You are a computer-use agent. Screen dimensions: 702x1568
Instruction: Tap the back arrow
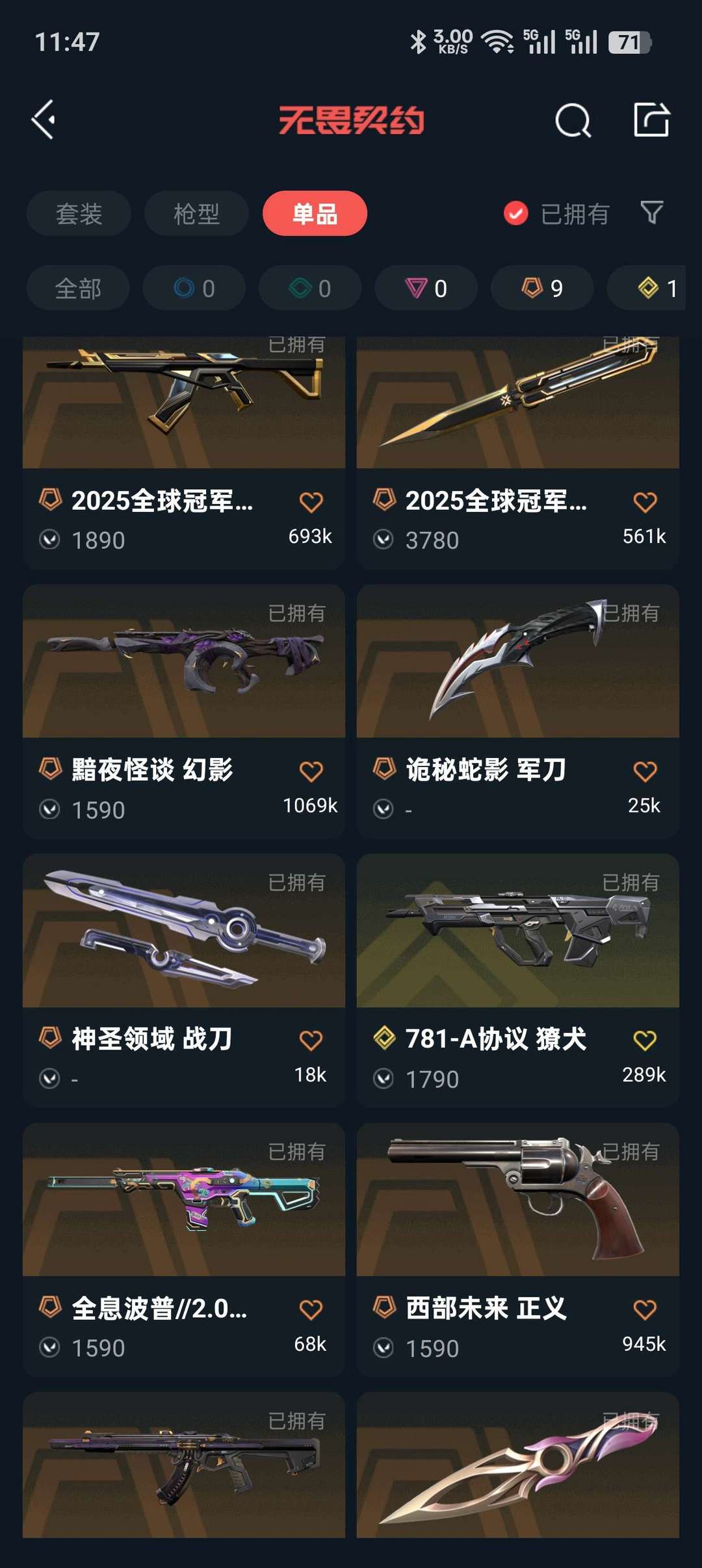(43, 120)
